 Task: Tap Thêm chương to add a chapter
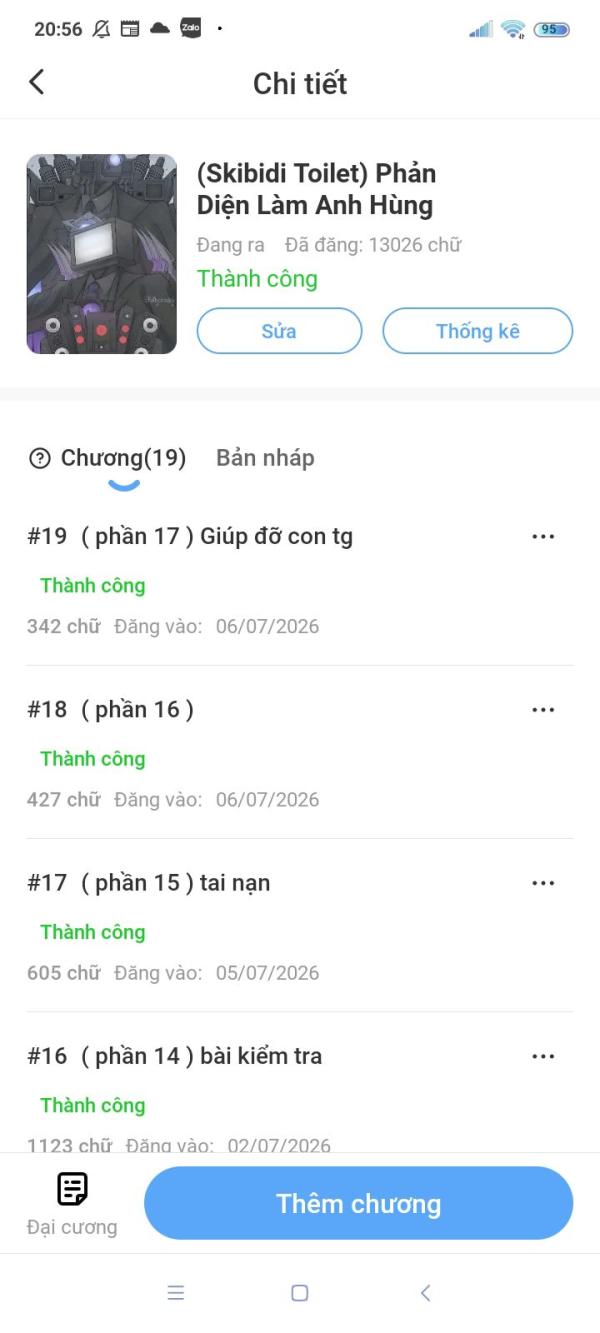coord(359,1203)
